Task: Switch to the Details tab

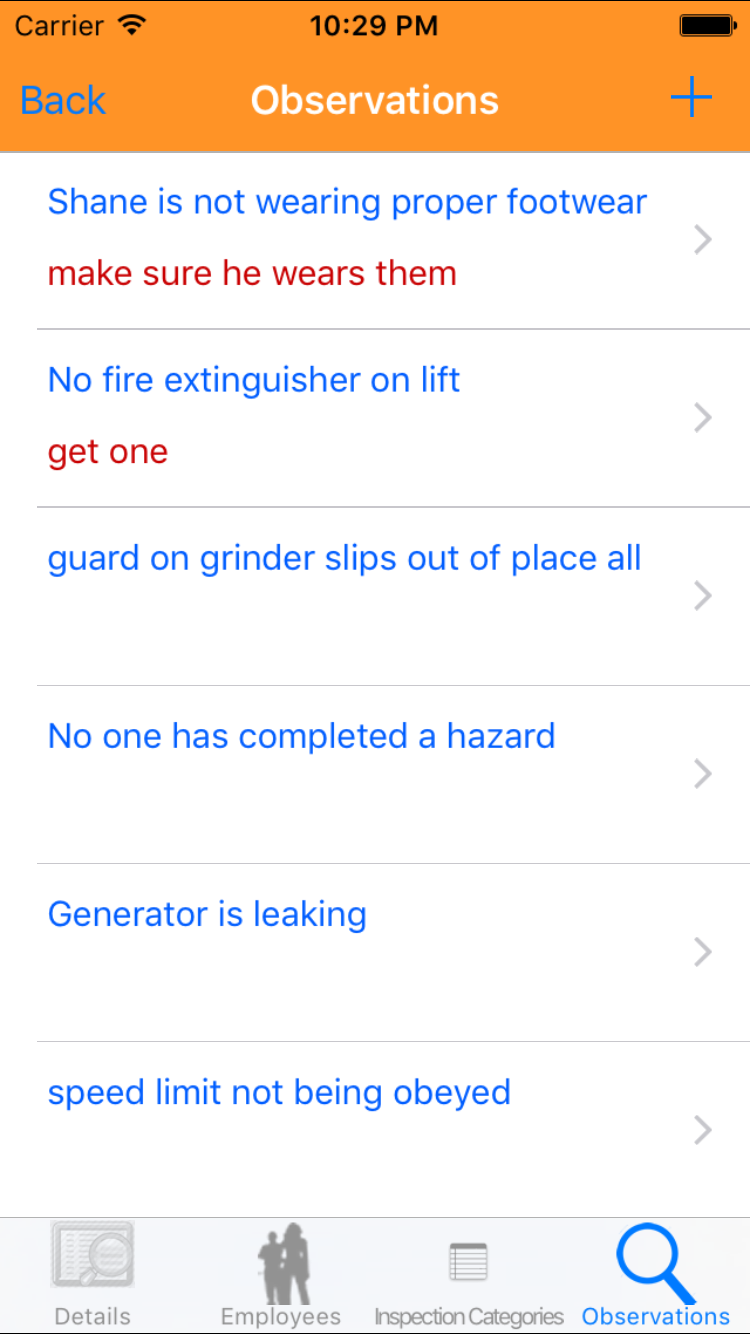Action: coord(93,1274)
